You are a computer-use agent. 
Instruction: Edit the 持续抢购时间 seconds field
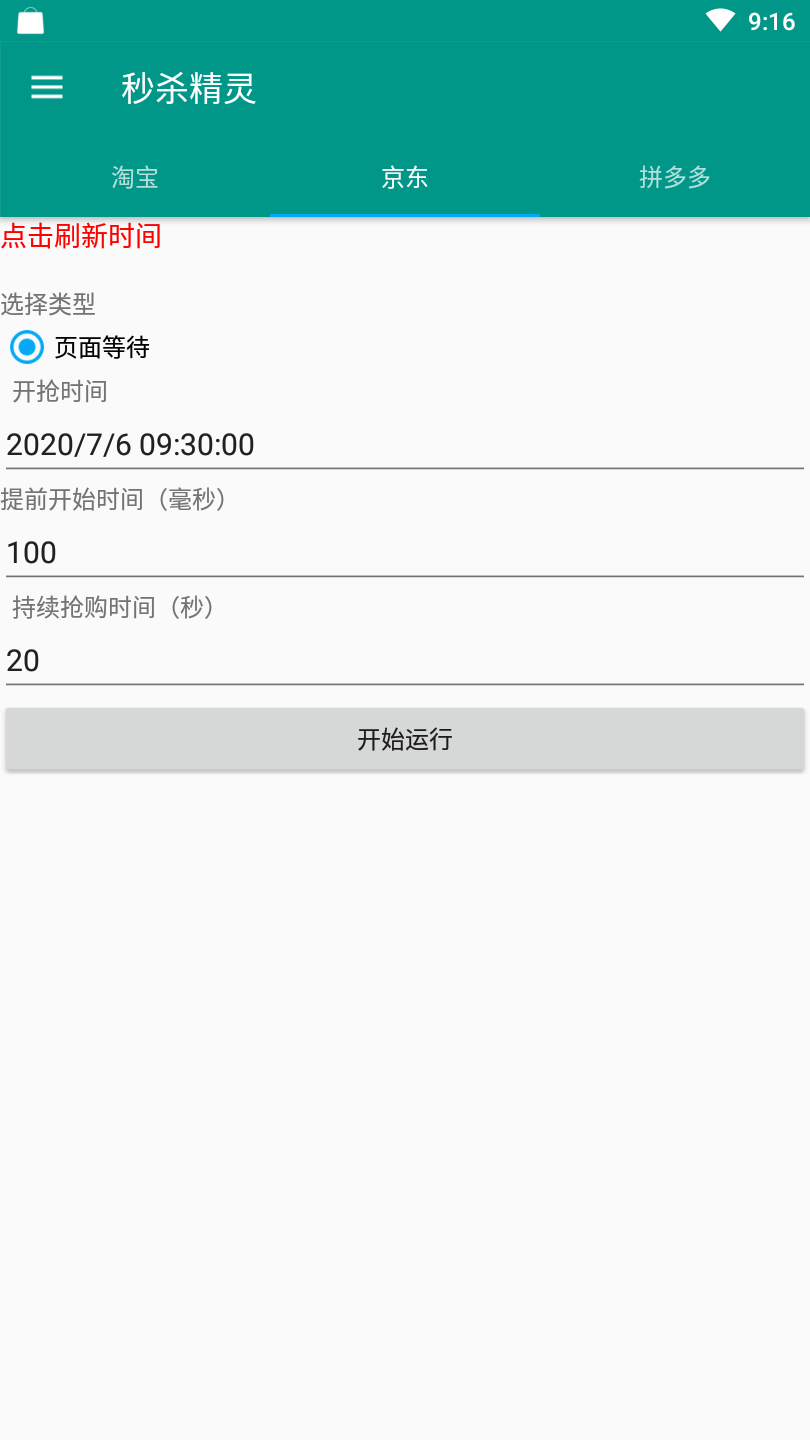point(405,660)
